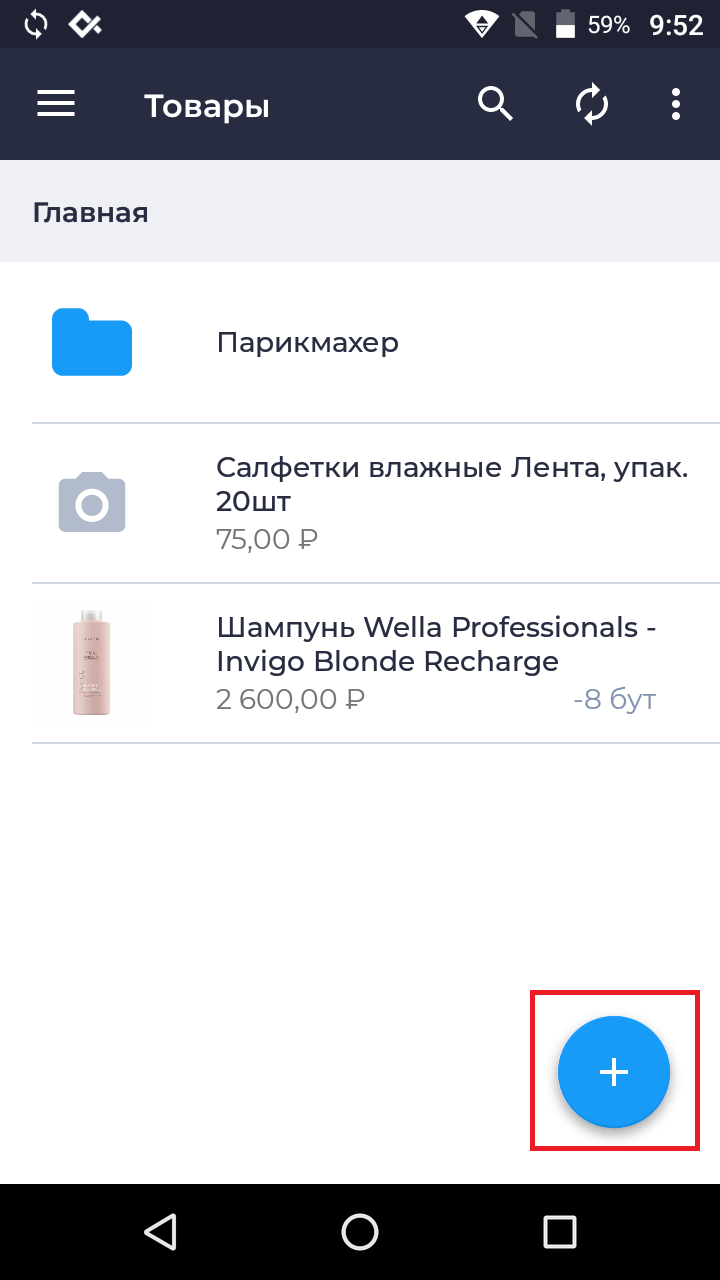Viewport: 720px width, 1280px height.
Task: Search the Товары product list
Action: 495,104
